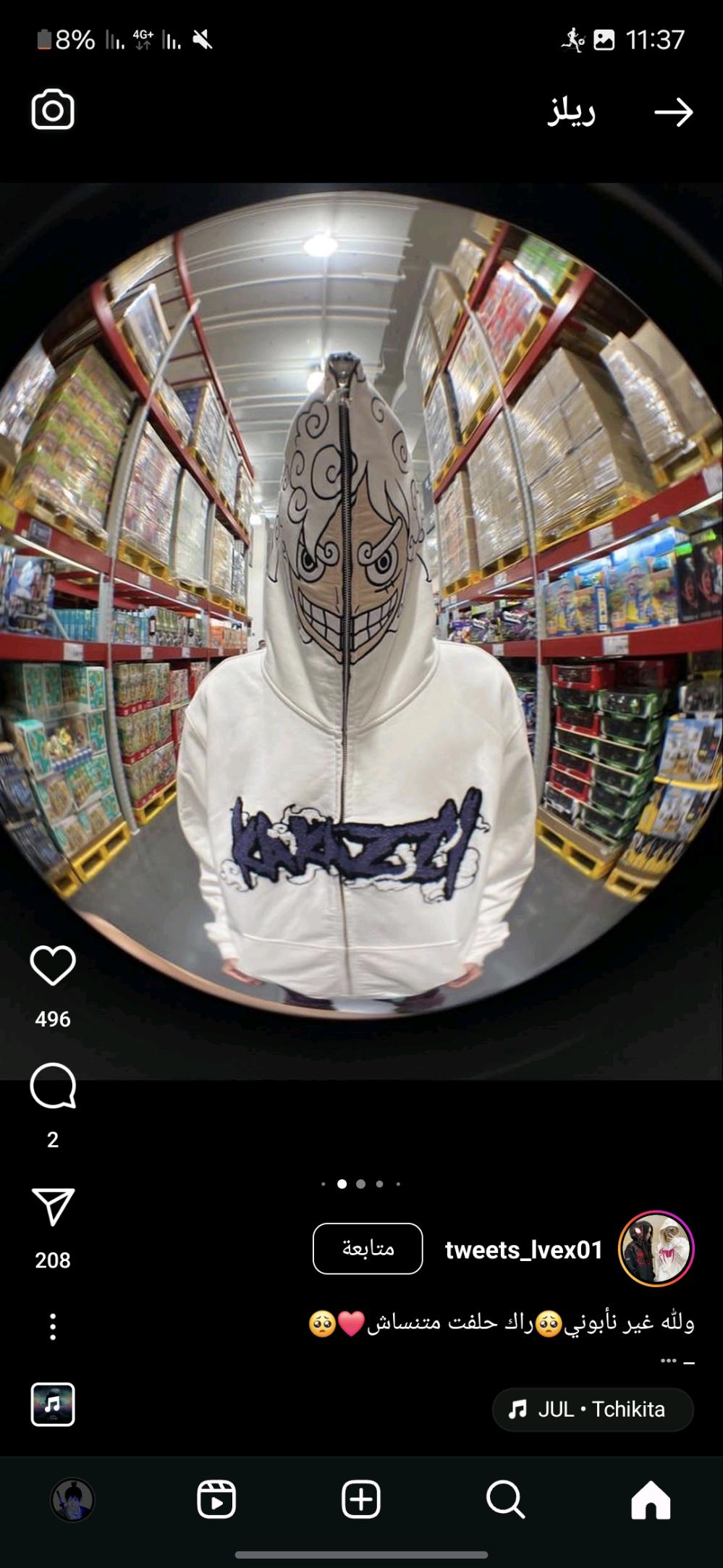Switch to the Reels tab
This screenshot has width=723, height=1568.
coord(216,1499)
